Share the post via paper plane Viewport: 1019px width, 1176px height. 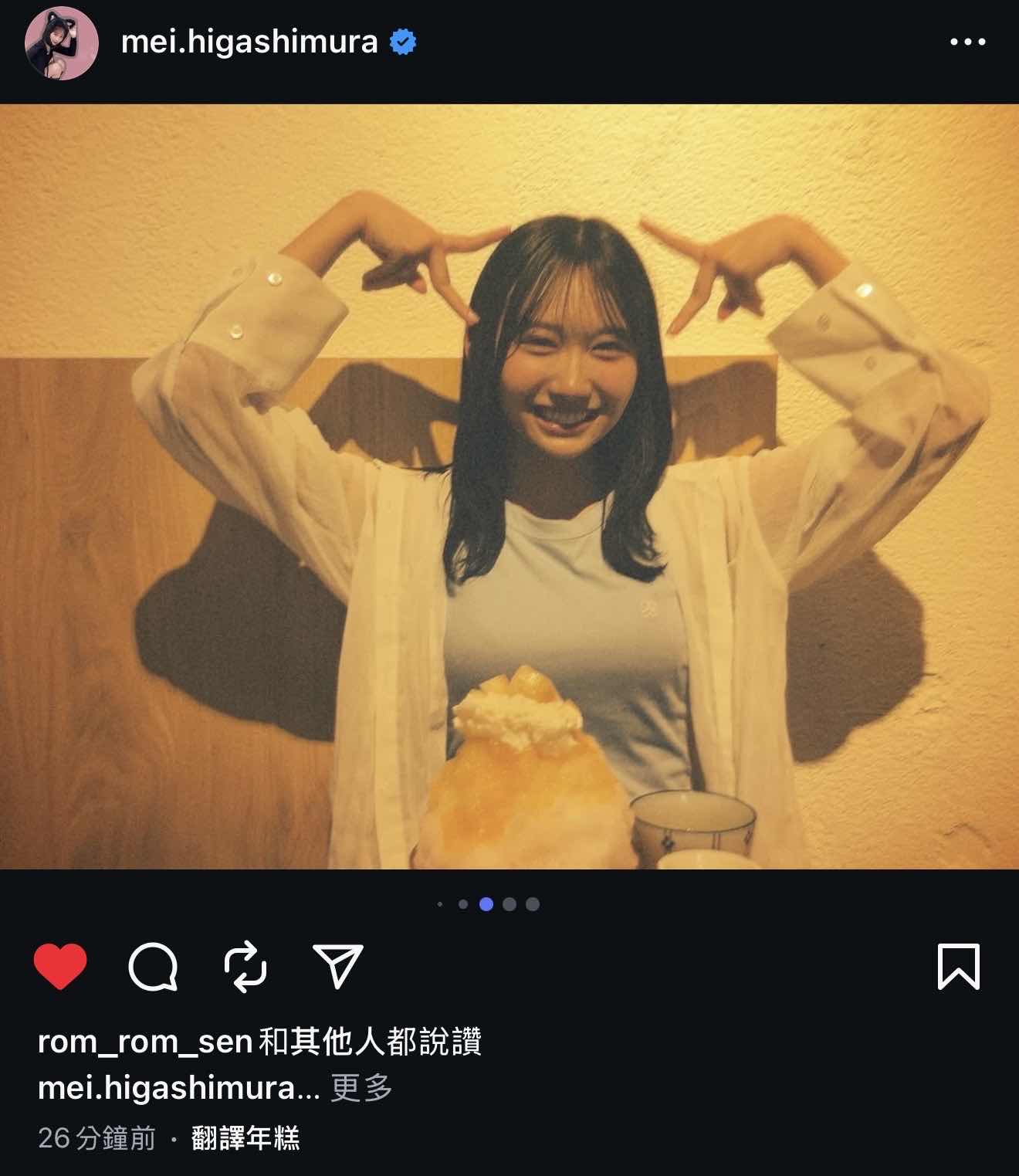pos(338,966)
